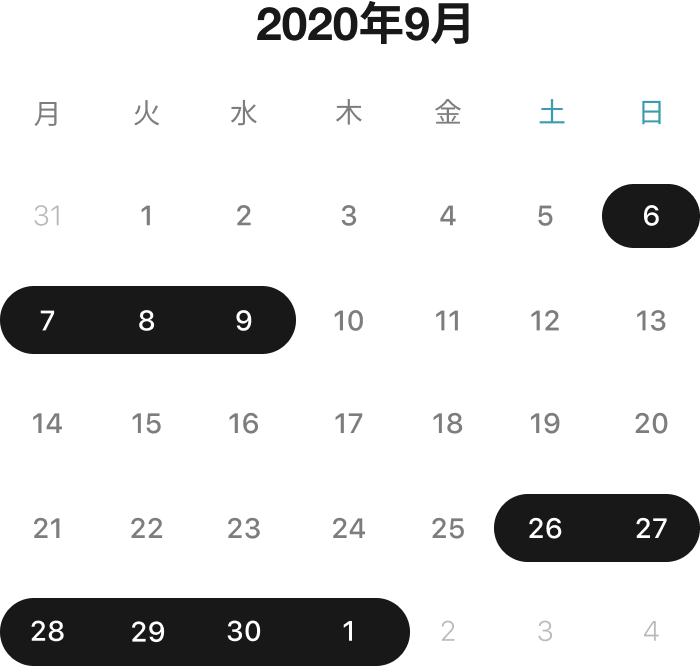The height and width of the screenshot is (666, 700).
Task: Choose date 7 in the calendar
Action: coord(47,320)
